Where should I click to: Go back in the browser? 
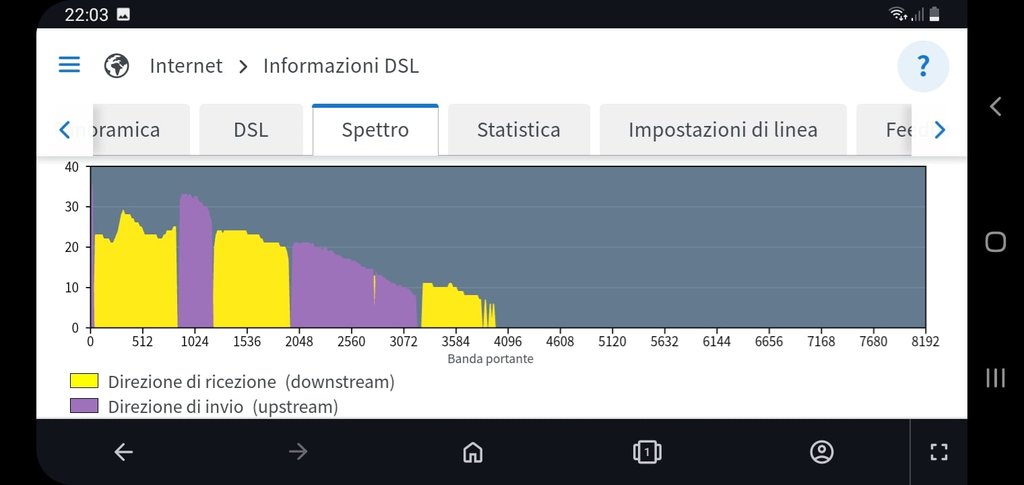pos(123,452)
